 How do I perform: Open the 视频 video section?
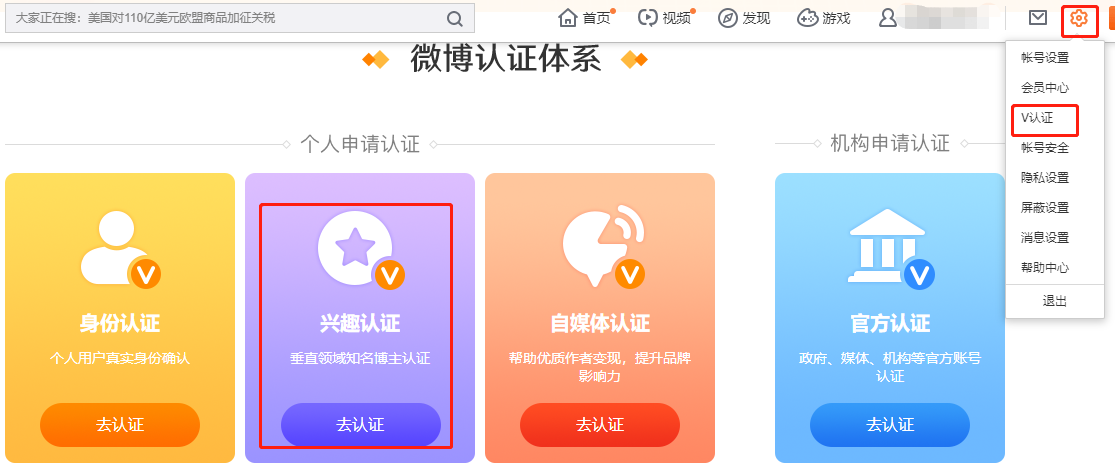click(664, 18)
